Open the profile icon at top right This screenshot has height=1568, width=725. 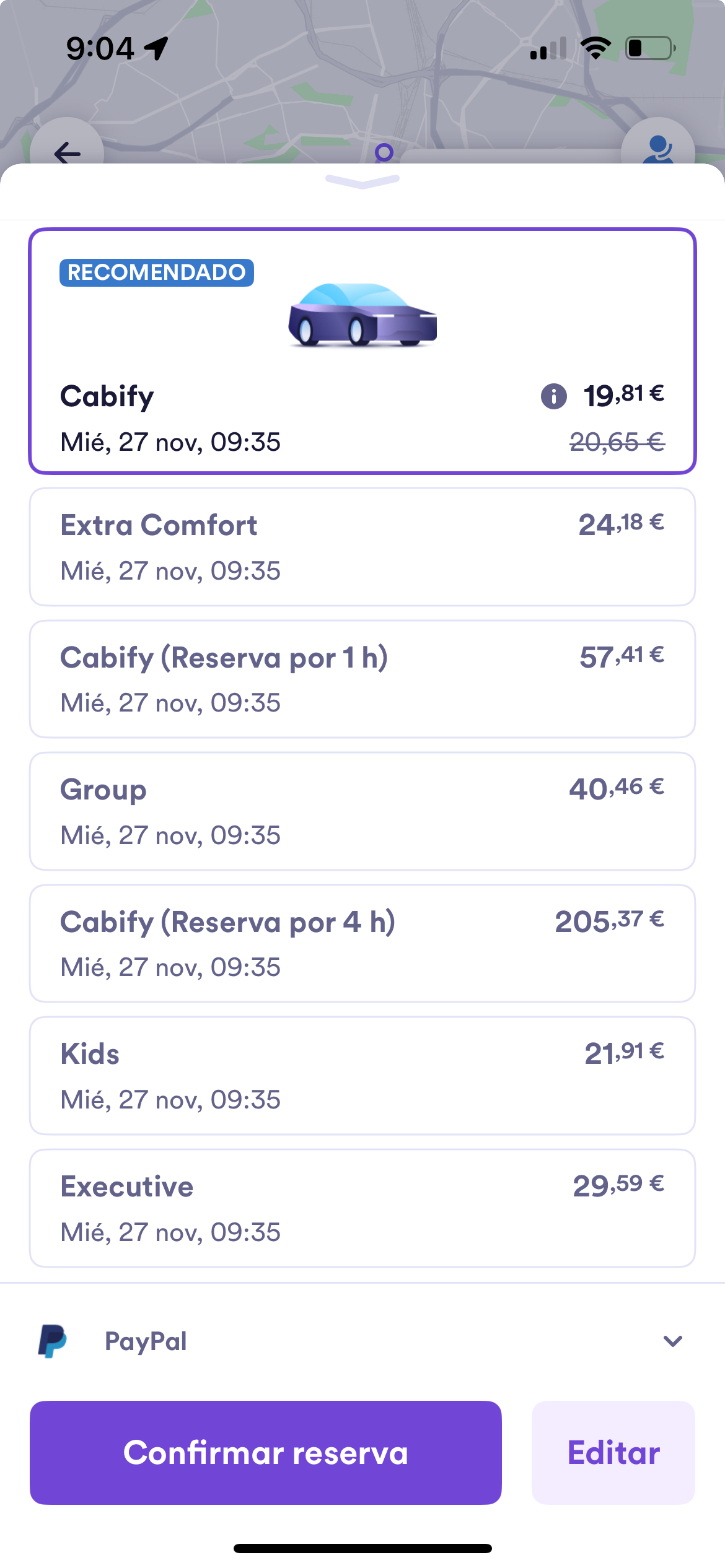point(658,150)
